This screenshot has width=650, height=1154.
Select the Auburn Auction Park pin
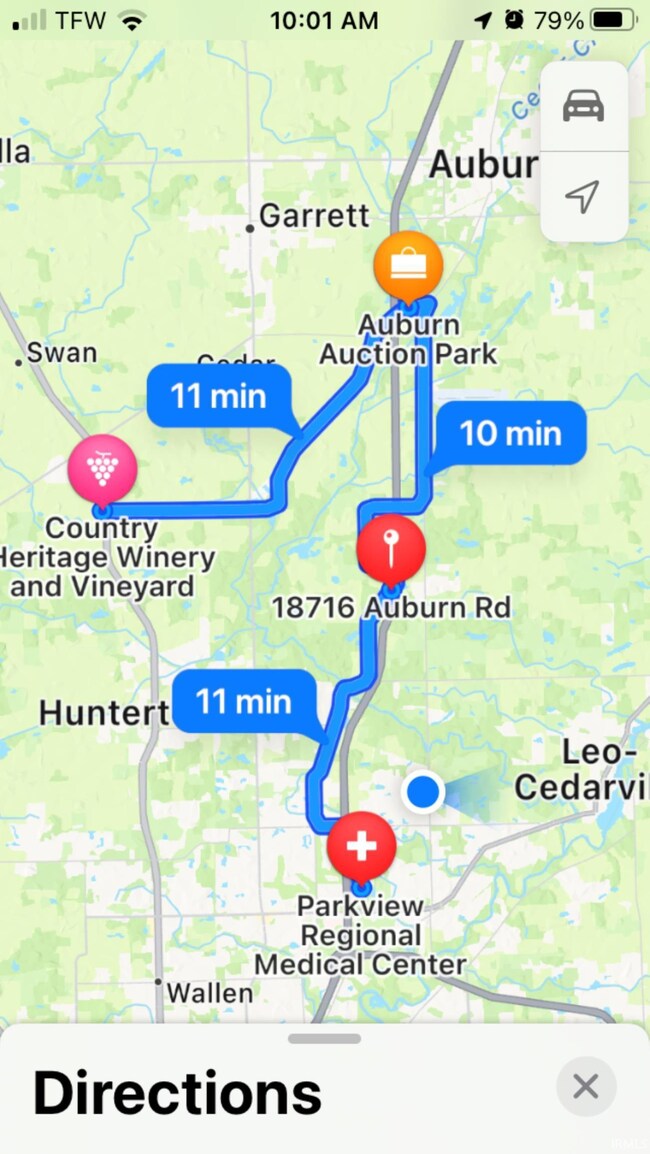coord(407,264)
